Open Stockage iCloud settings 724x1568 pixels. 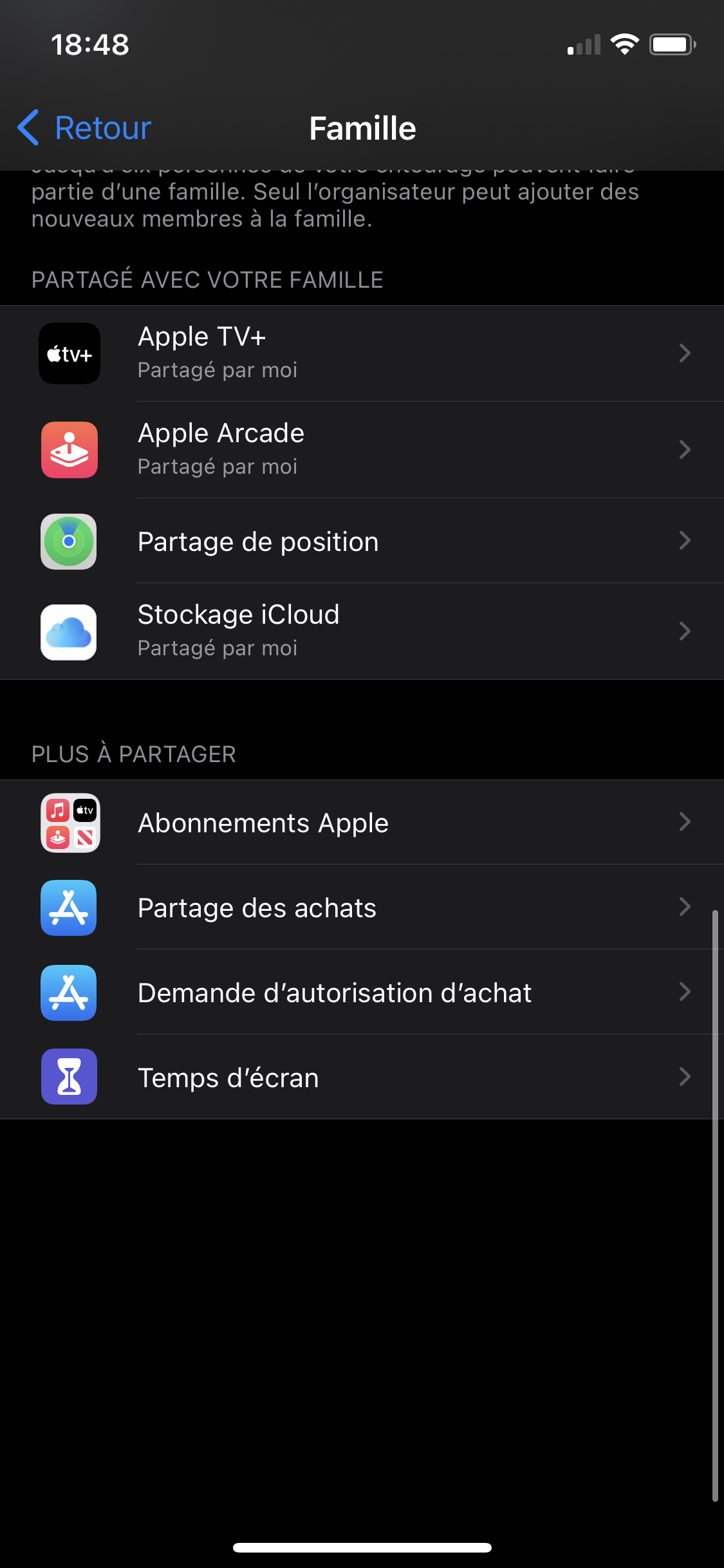(362, 631)
